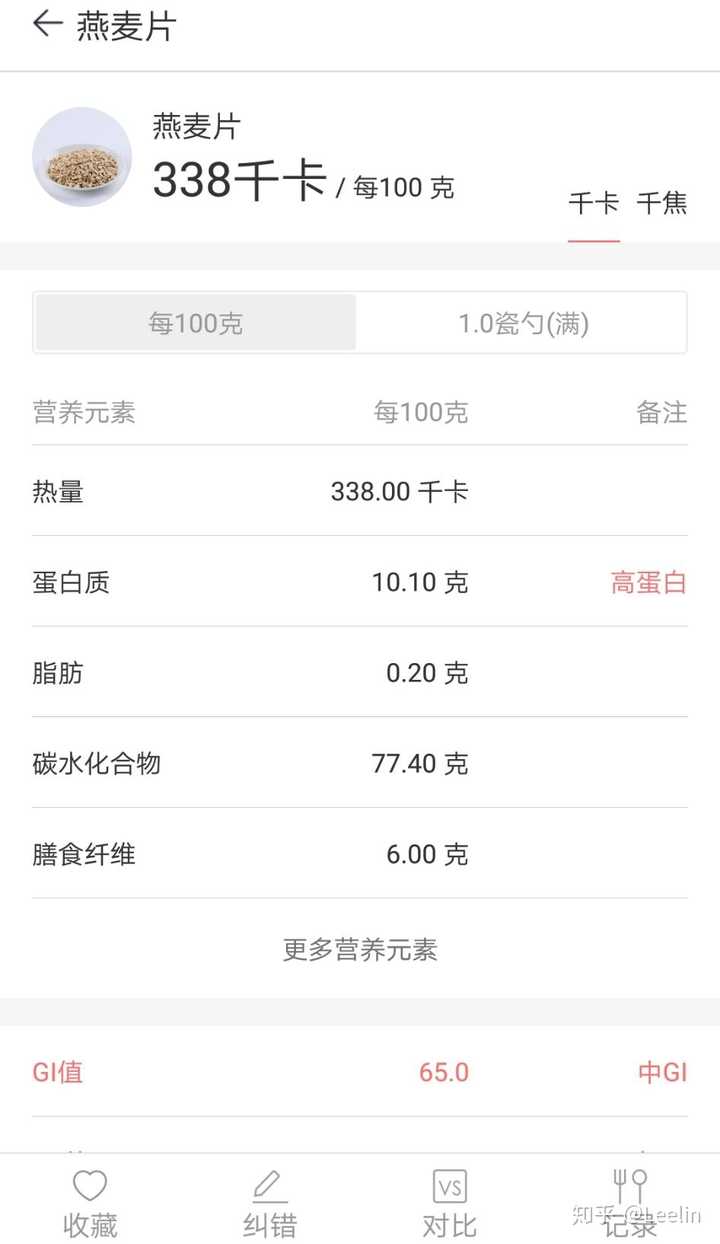720x1244 pixels.
Task: Add 燕麦片 to favorites with 收藏
Action: tap(90, 1203)
